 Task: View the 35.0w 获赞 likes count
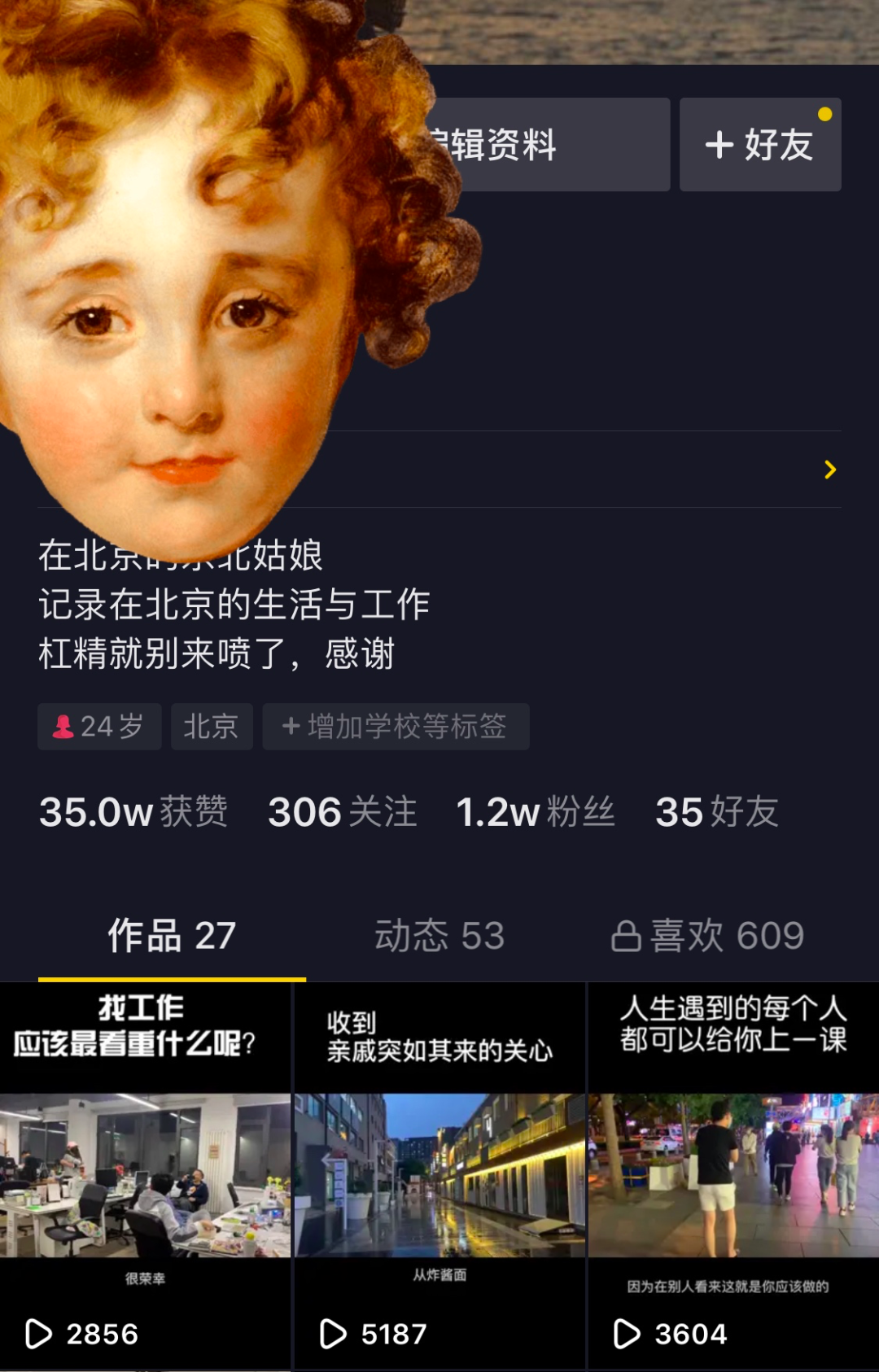[x=133, y=812]
